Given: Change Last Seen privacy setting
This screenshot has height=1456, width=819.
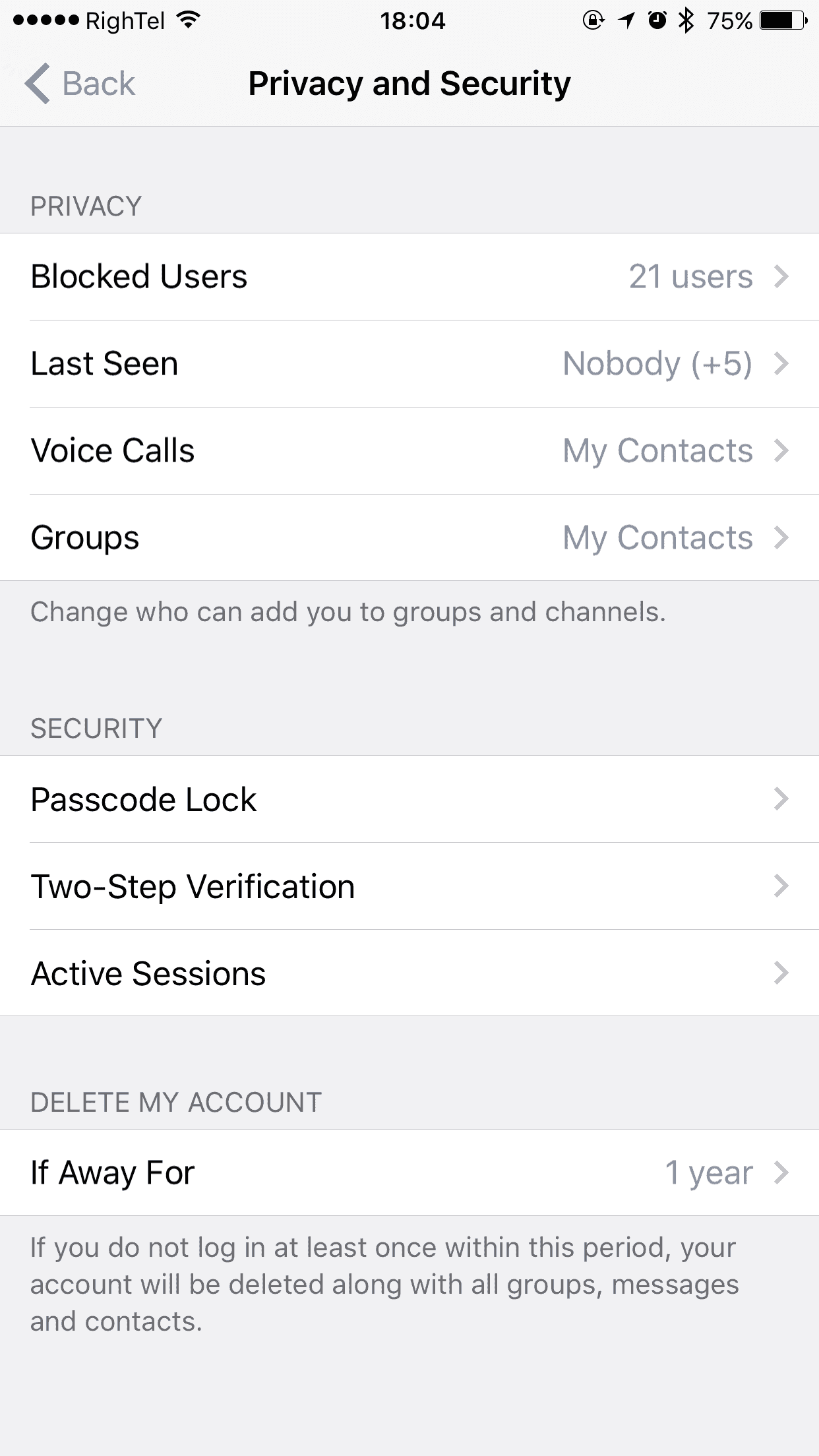Looking at the screenshot, I should coord(409,363).
